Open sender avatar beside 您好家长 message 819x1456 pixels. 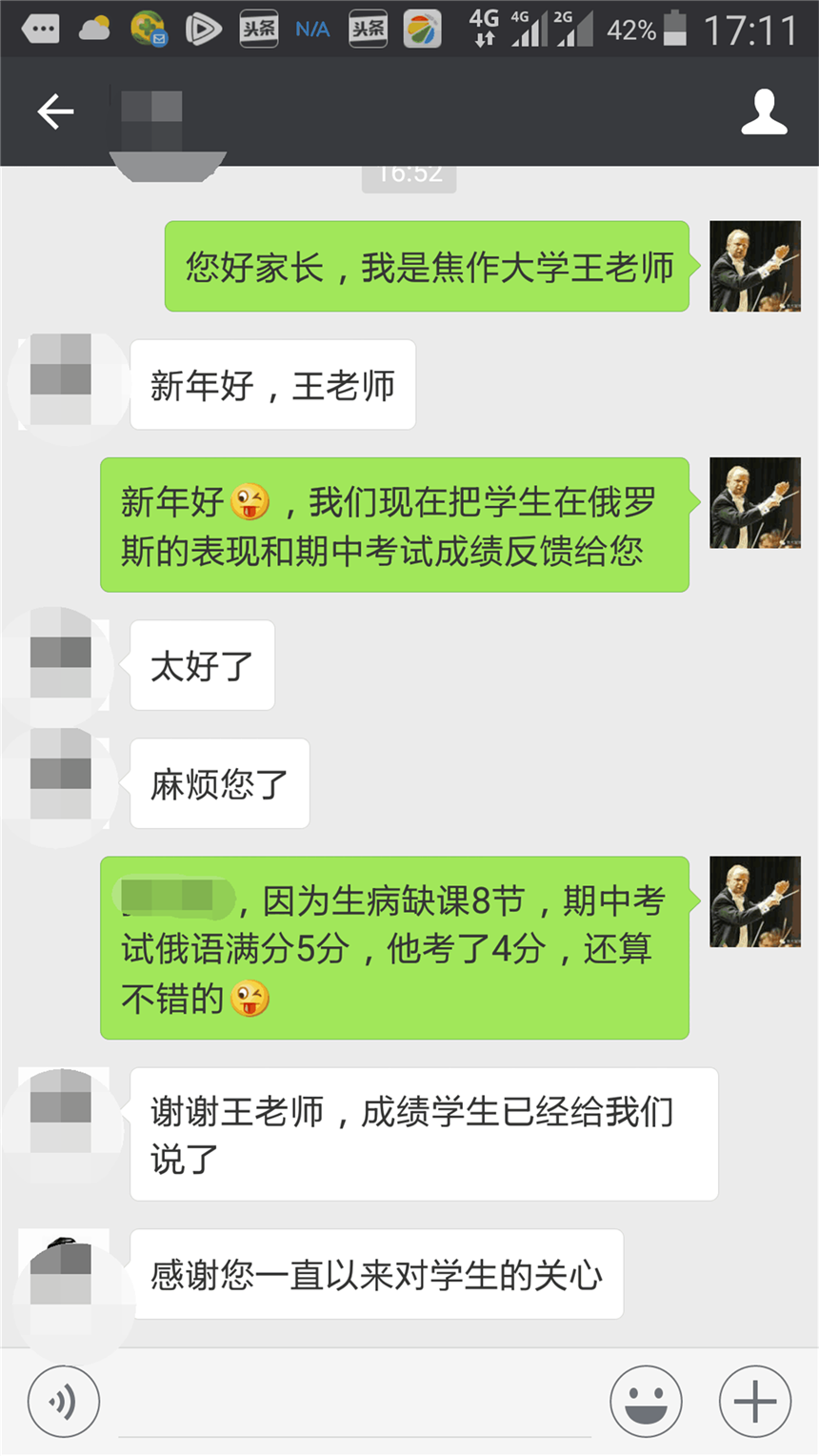click(x=755, y=266)
